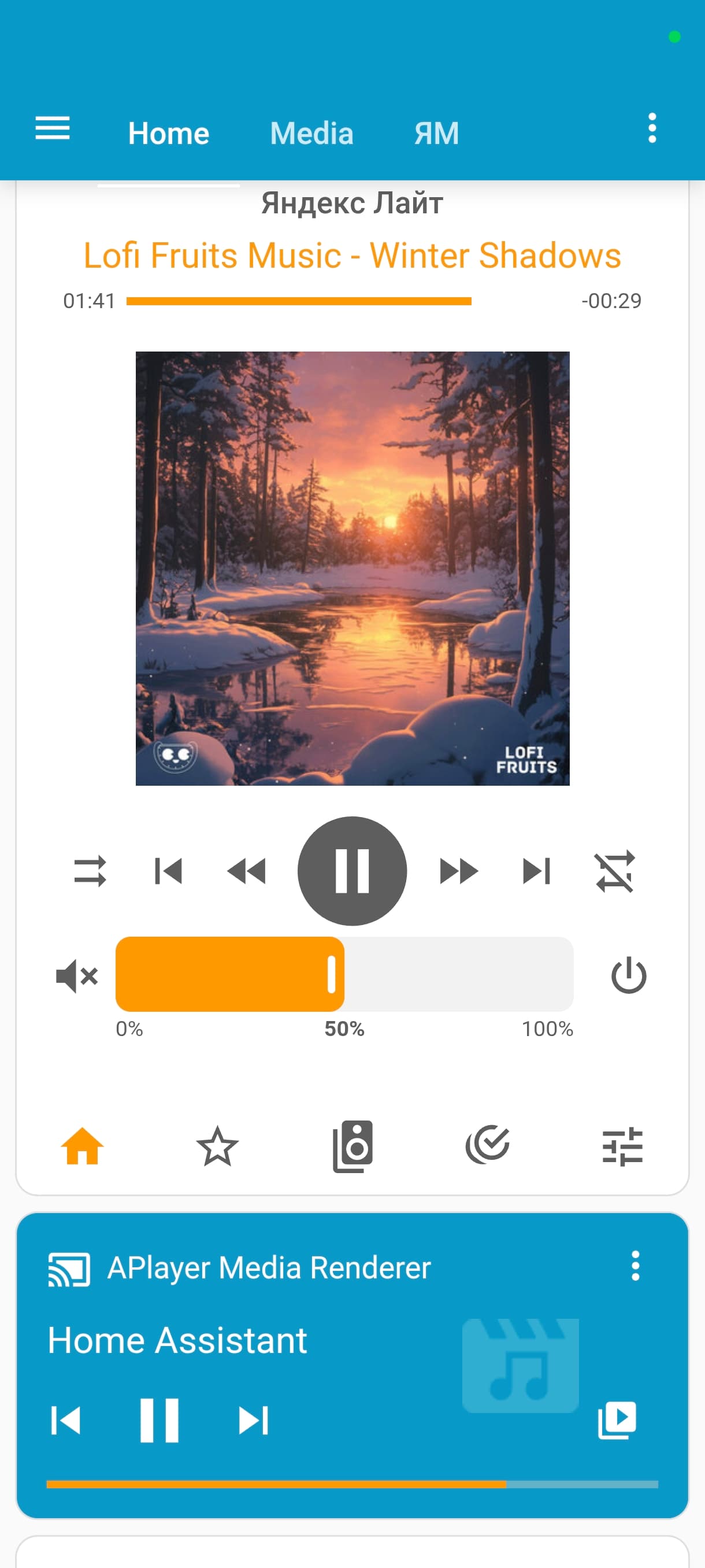Switch to the ЯМ tab
705x1568 pixels.
click(436, 134)
